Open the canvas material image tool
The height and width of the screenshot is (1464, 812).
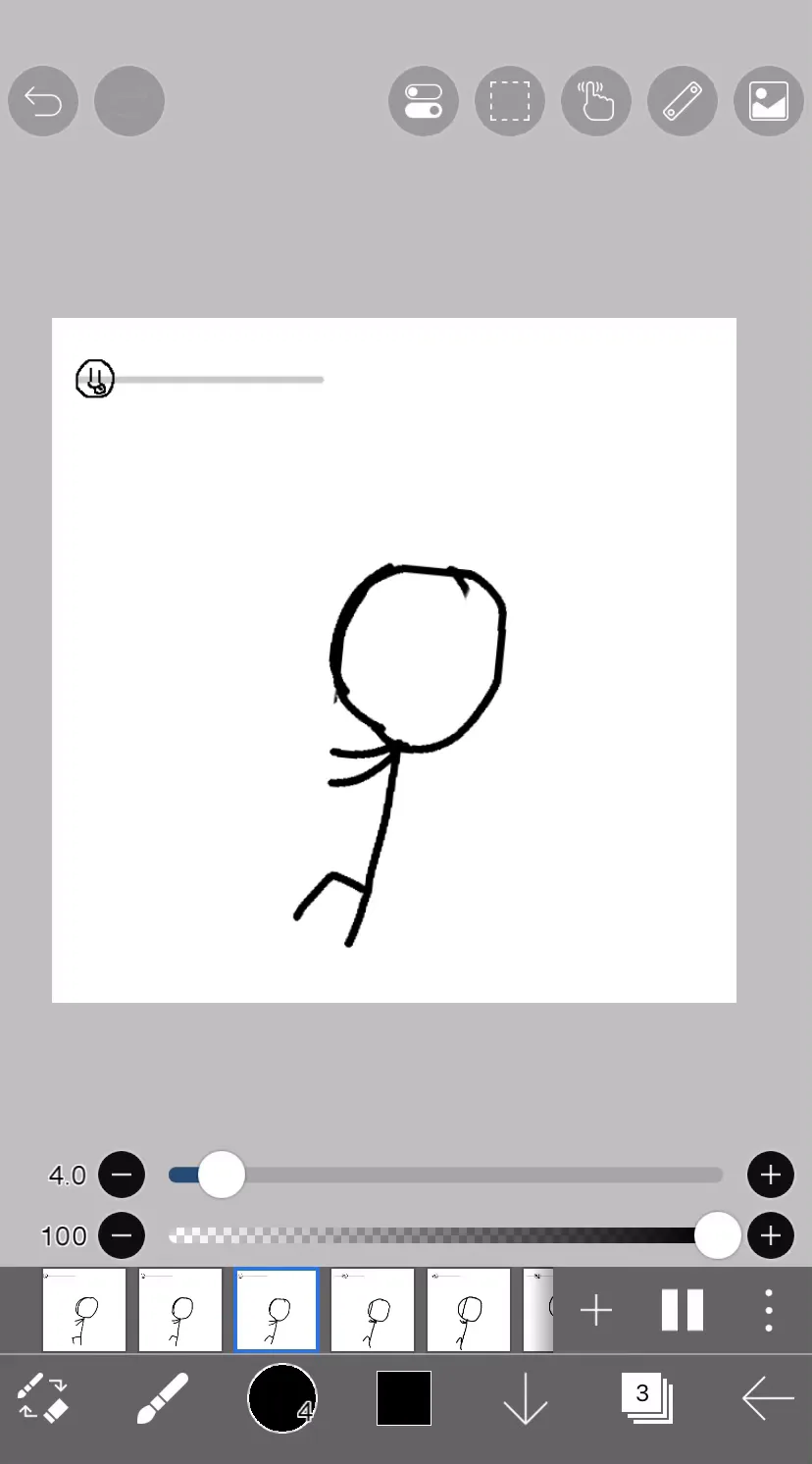(x=768, y=101)
